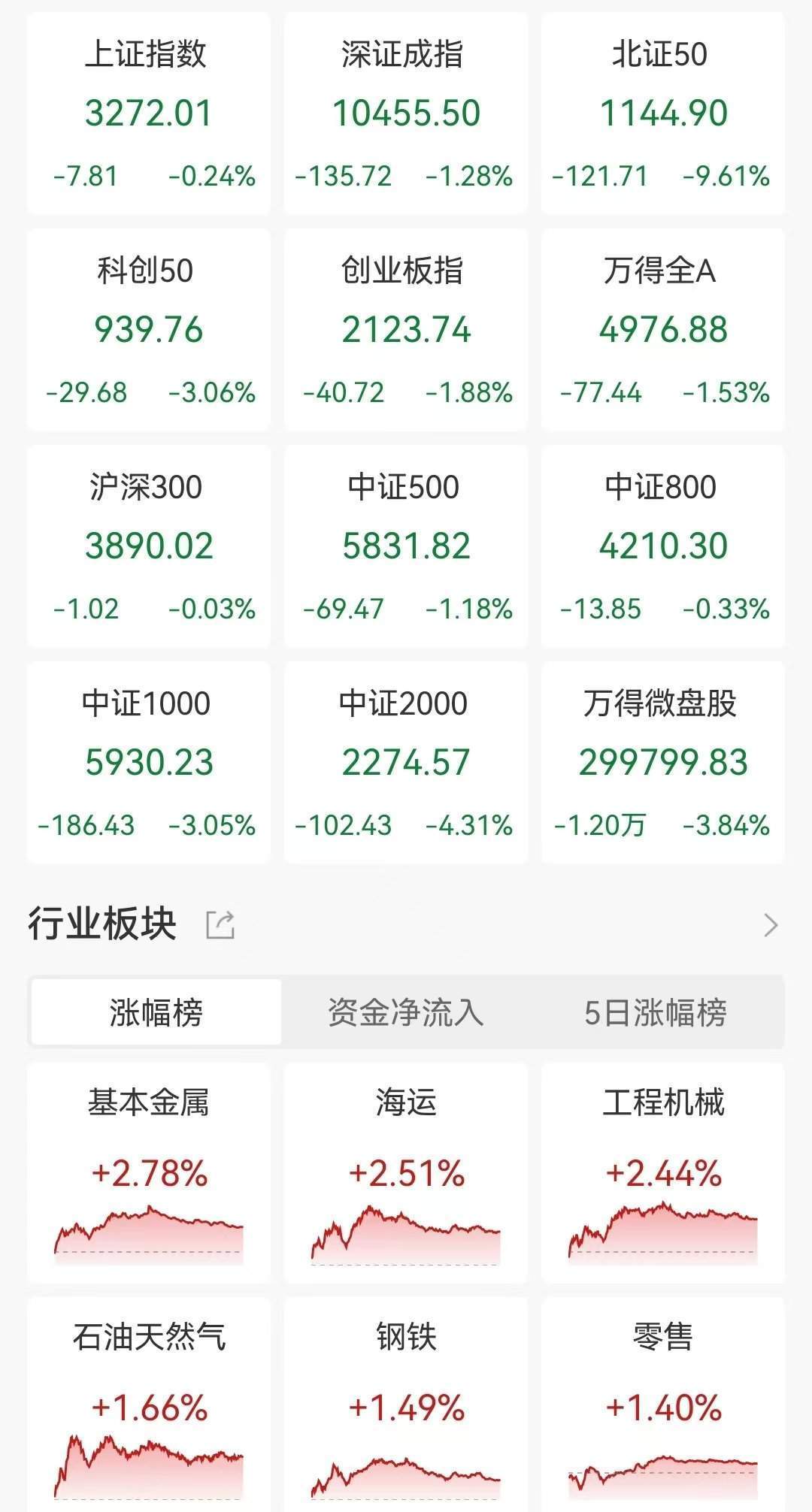Switch to the 资金净流入 tab
This screenshot has width=812, height=1512.
(x=406, y=1012)
